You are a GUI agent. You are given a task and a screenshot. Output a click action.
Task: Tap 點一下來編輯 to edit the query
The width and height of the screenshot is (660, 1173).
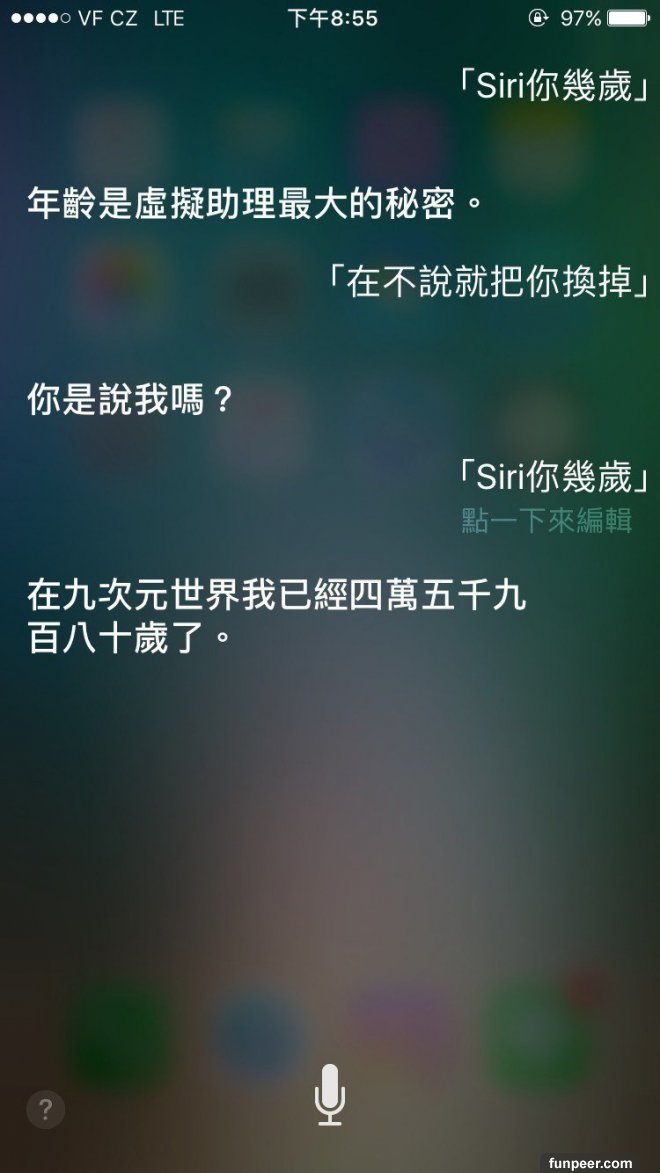tap(546, 520)
